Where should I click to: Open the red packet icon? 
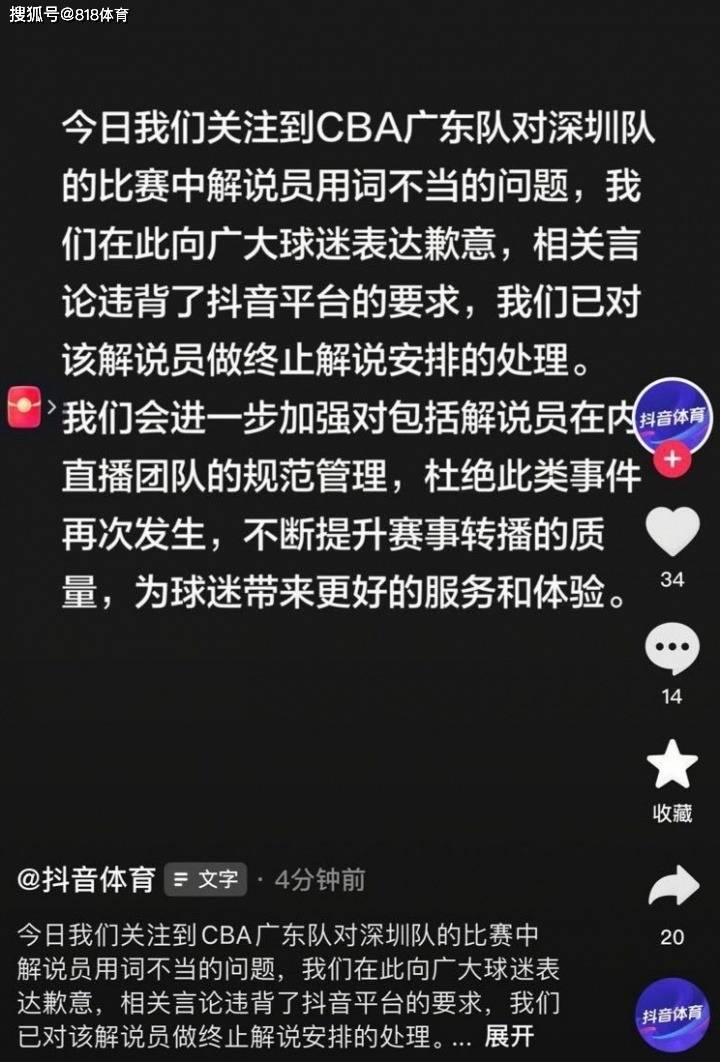tap(25, 407)
